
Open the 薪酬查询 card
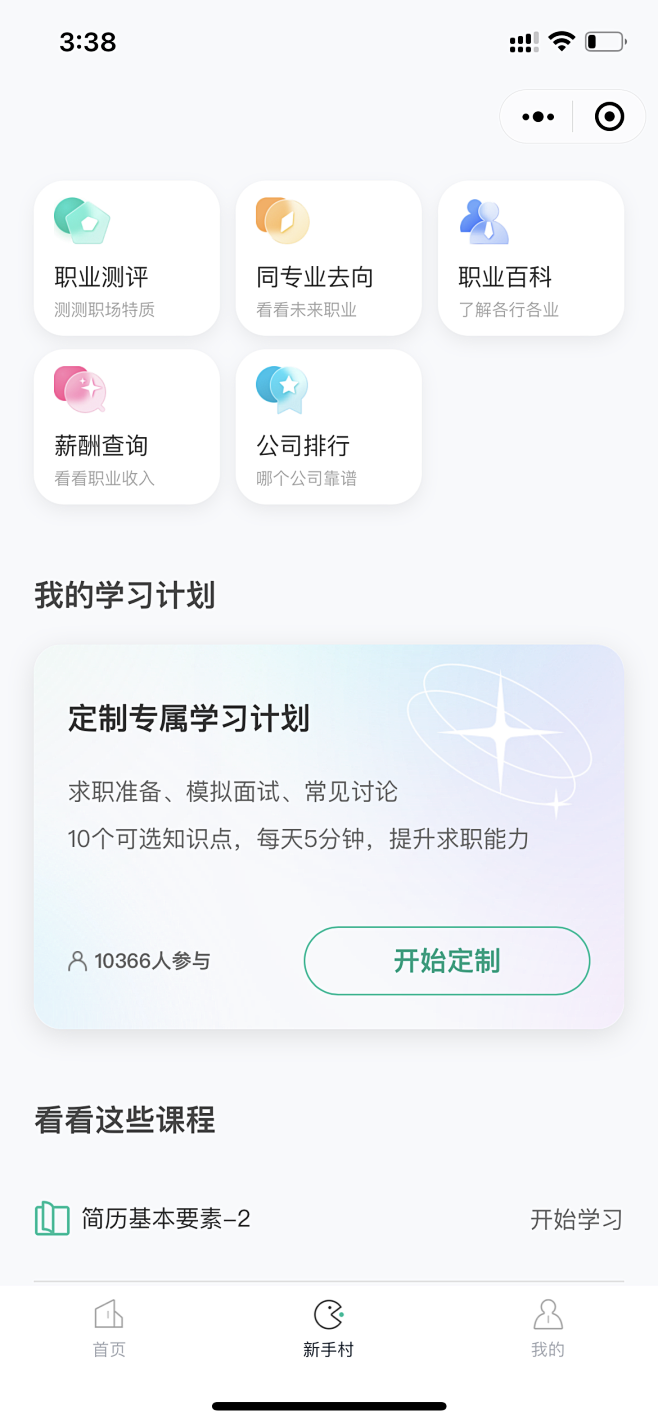[127, 427]
